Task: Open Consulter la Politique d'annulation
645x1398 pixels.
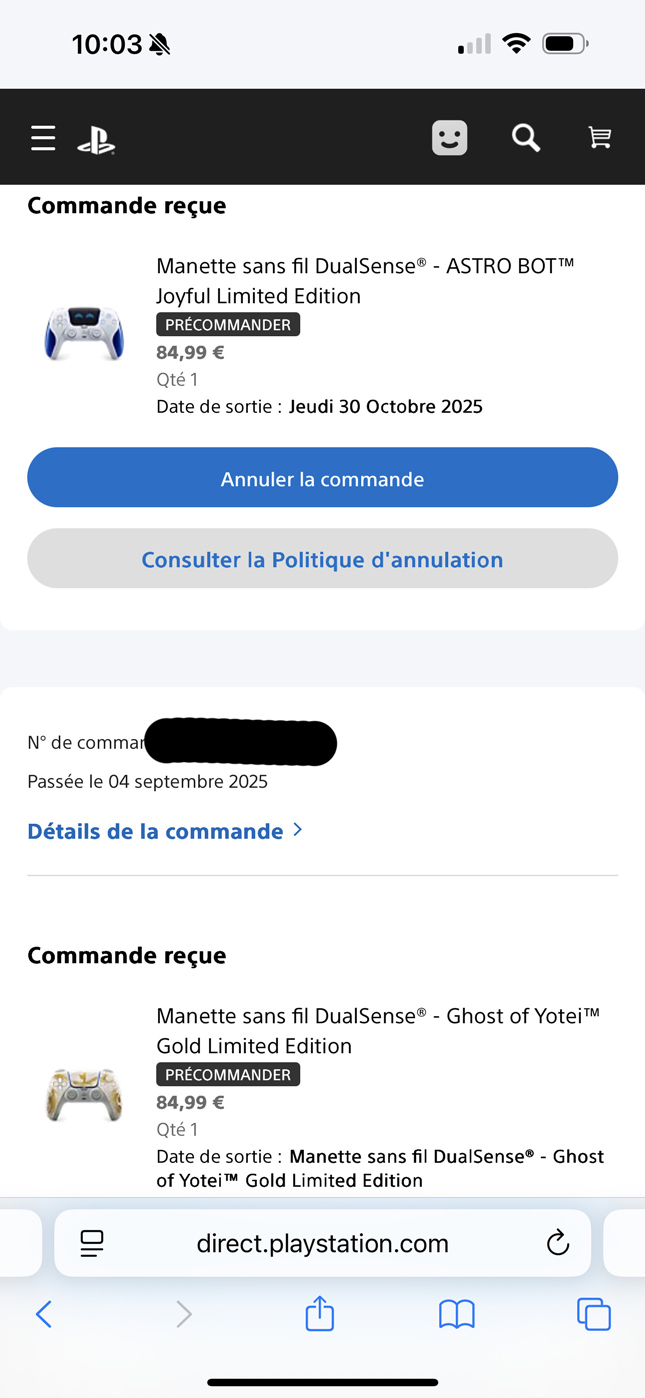Action: click(322, 559)
